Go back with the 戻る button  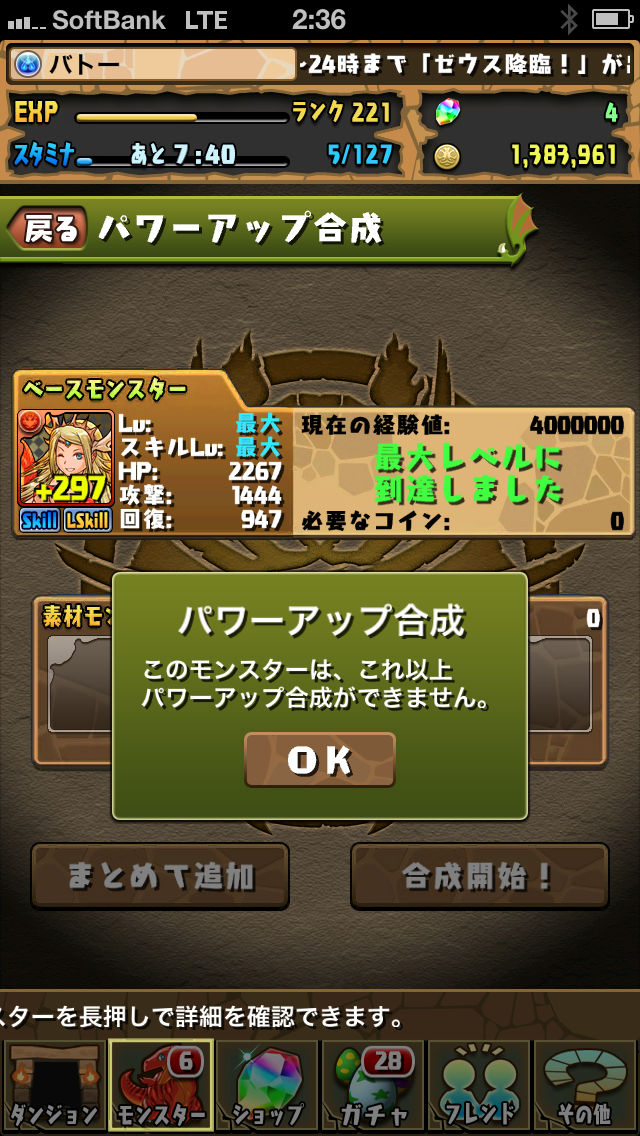click(x=48, y=229)
